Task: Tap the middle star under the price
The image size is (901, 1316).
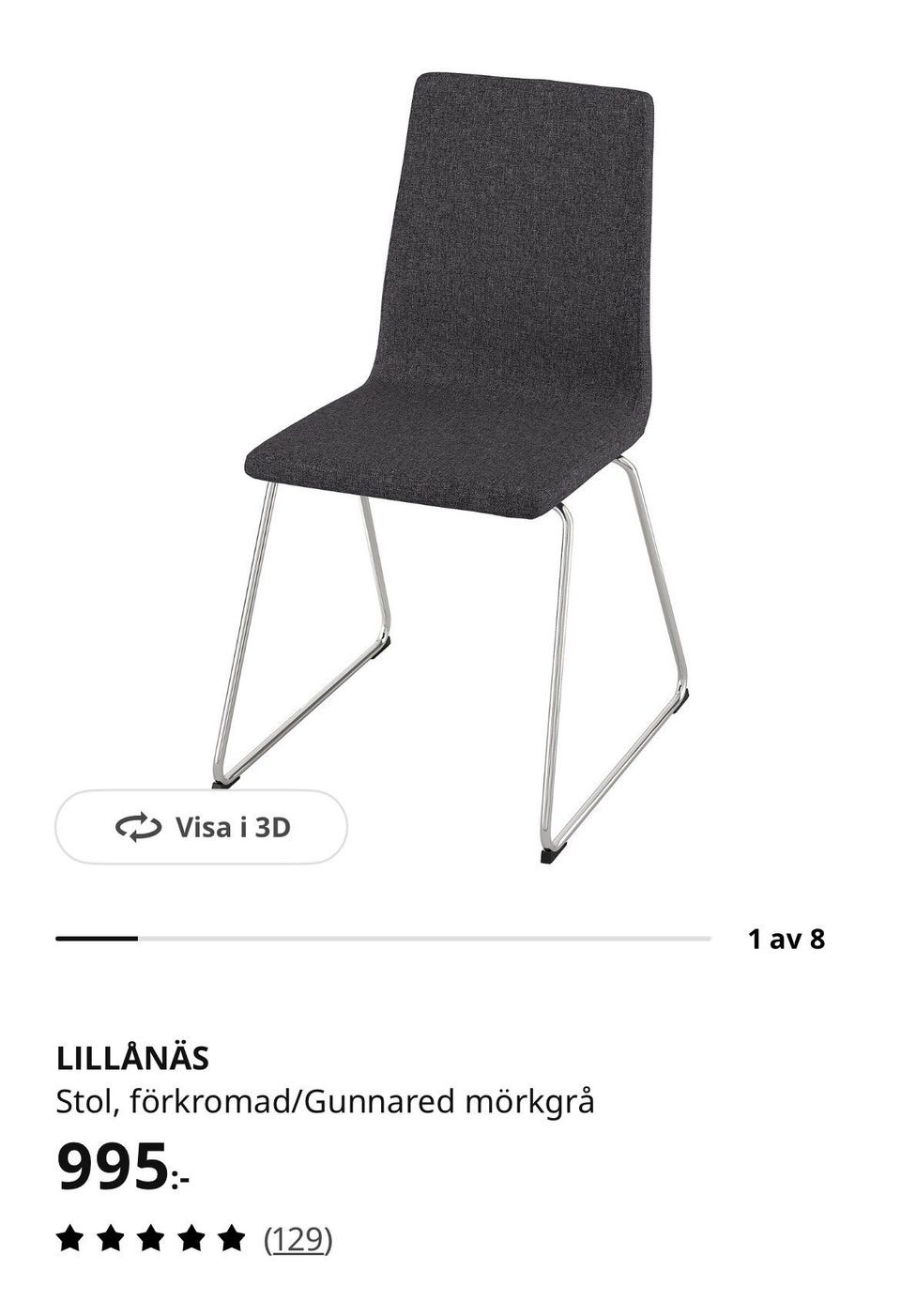Action: click(151, 1238)
